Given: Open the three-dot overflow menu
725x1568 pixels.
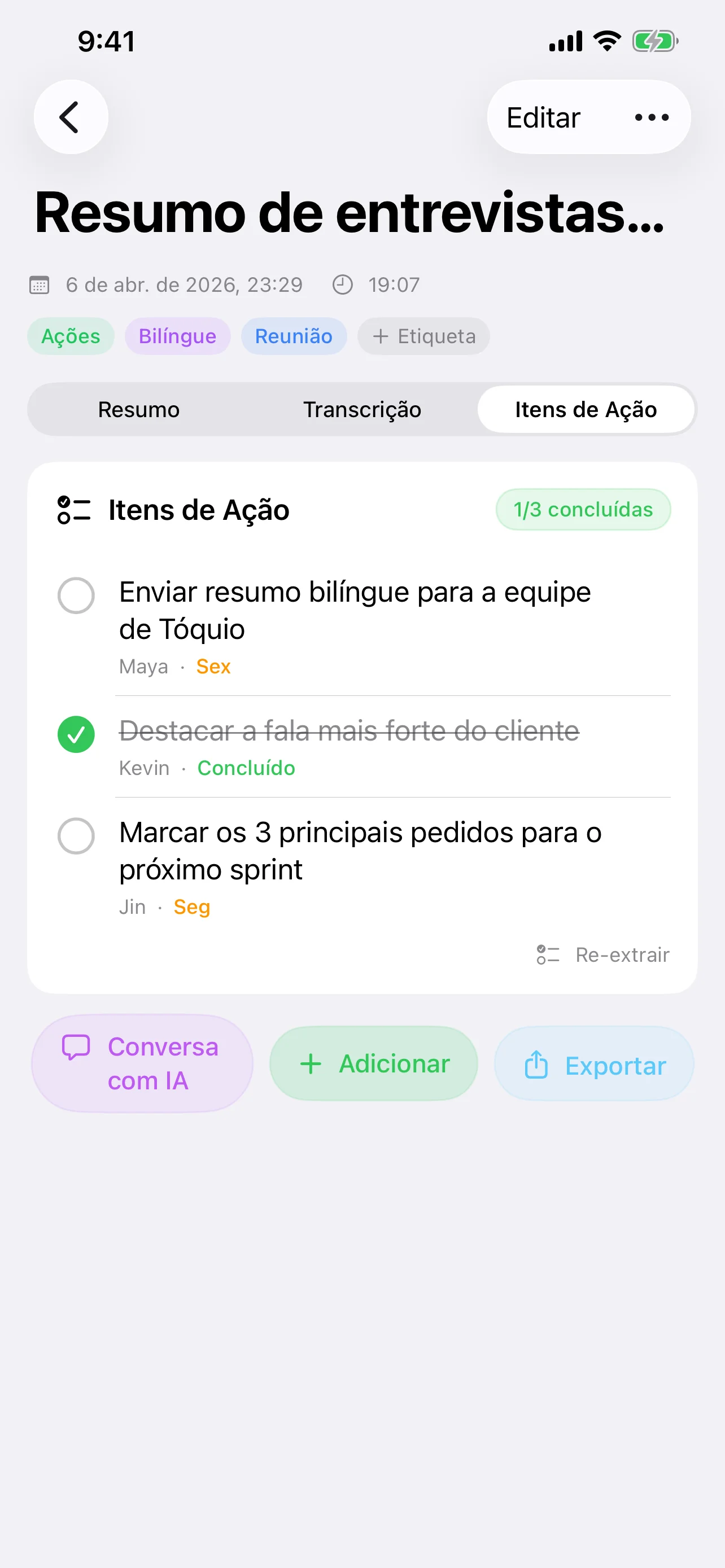Looking at the screenshot, I should click(x=649, y=117).
